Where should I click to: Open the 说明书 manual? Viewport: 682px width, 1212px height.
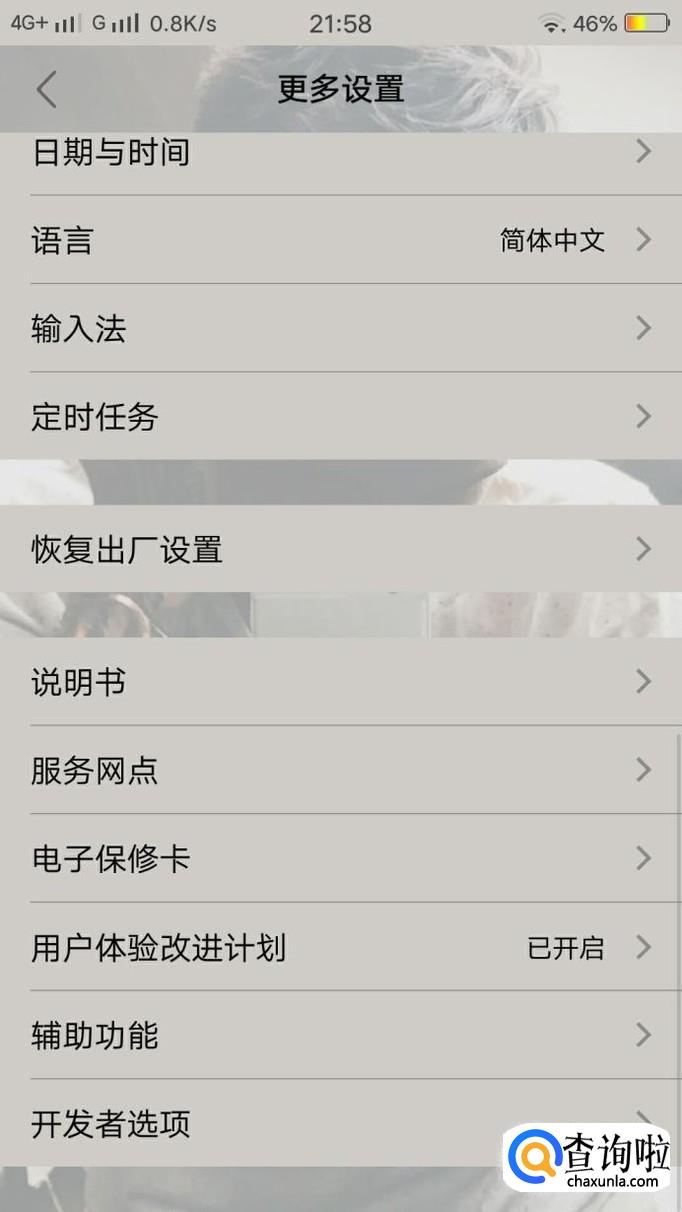340,682
